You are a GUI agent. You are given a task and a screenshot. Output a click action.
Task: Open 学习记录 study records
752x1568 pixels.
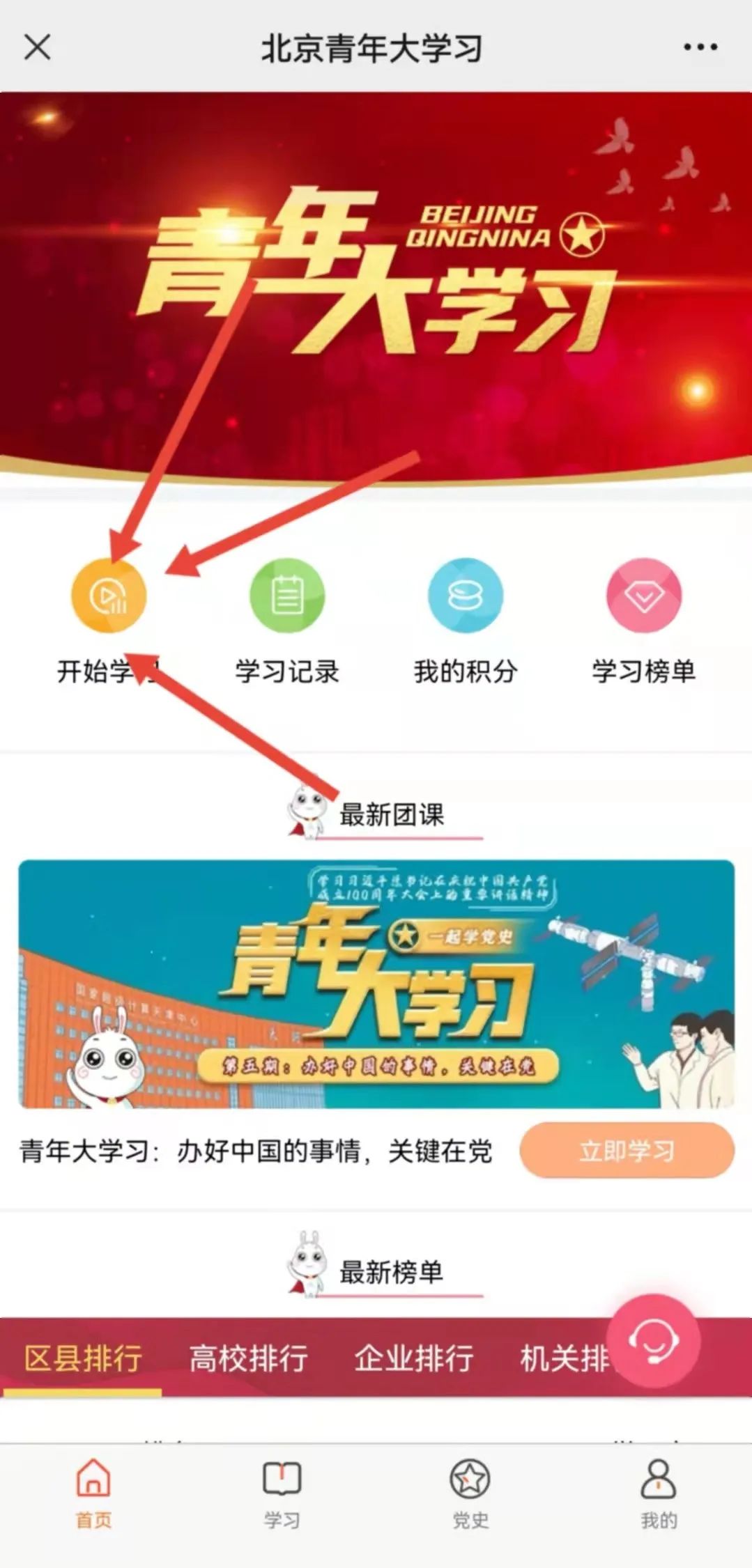coord(287,596)
